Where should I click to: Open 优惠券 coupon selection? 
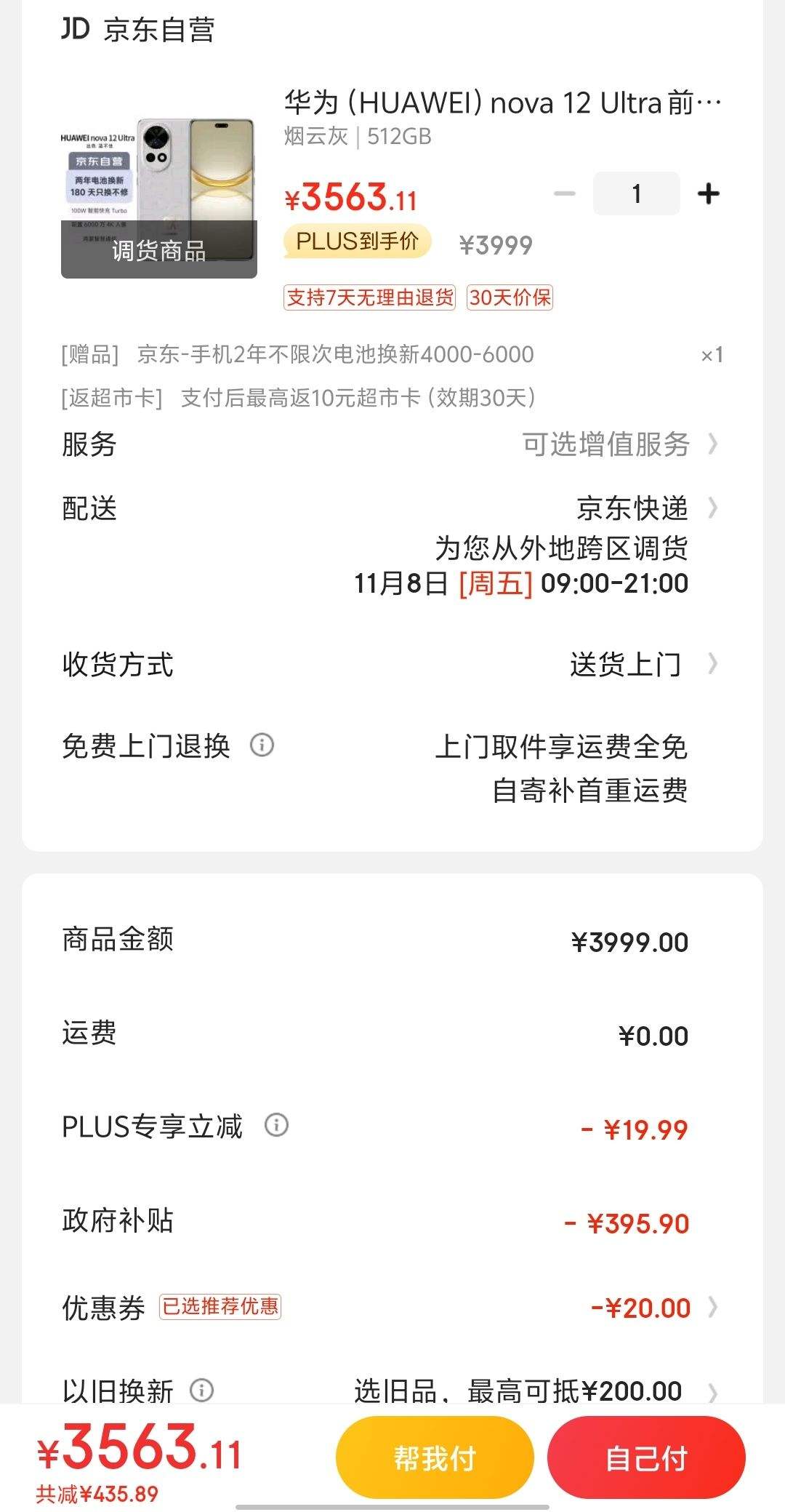pos(392,1308)
